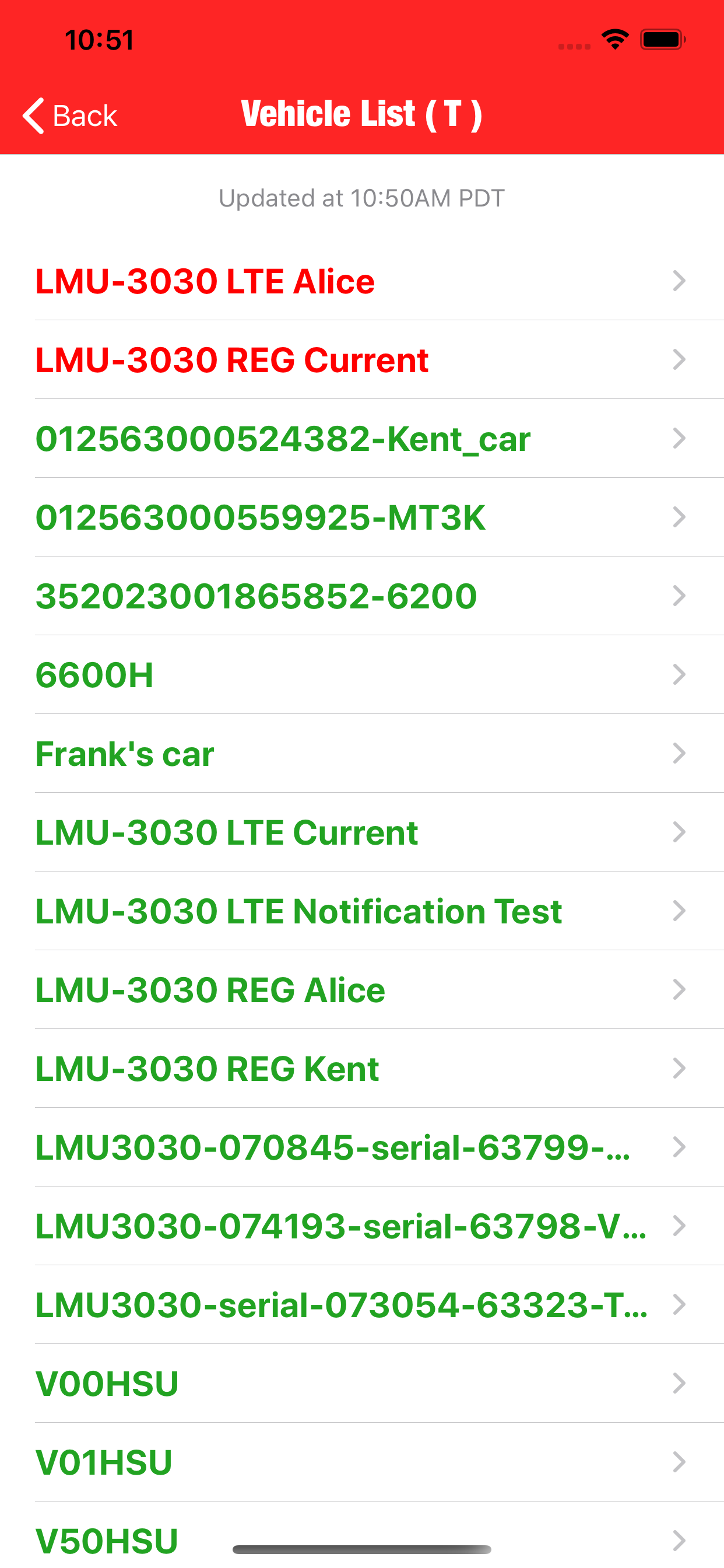The width and height of the screenshot is (724, 1568).
Task: Select the 6600H vehicle
Action: (362, 675)
